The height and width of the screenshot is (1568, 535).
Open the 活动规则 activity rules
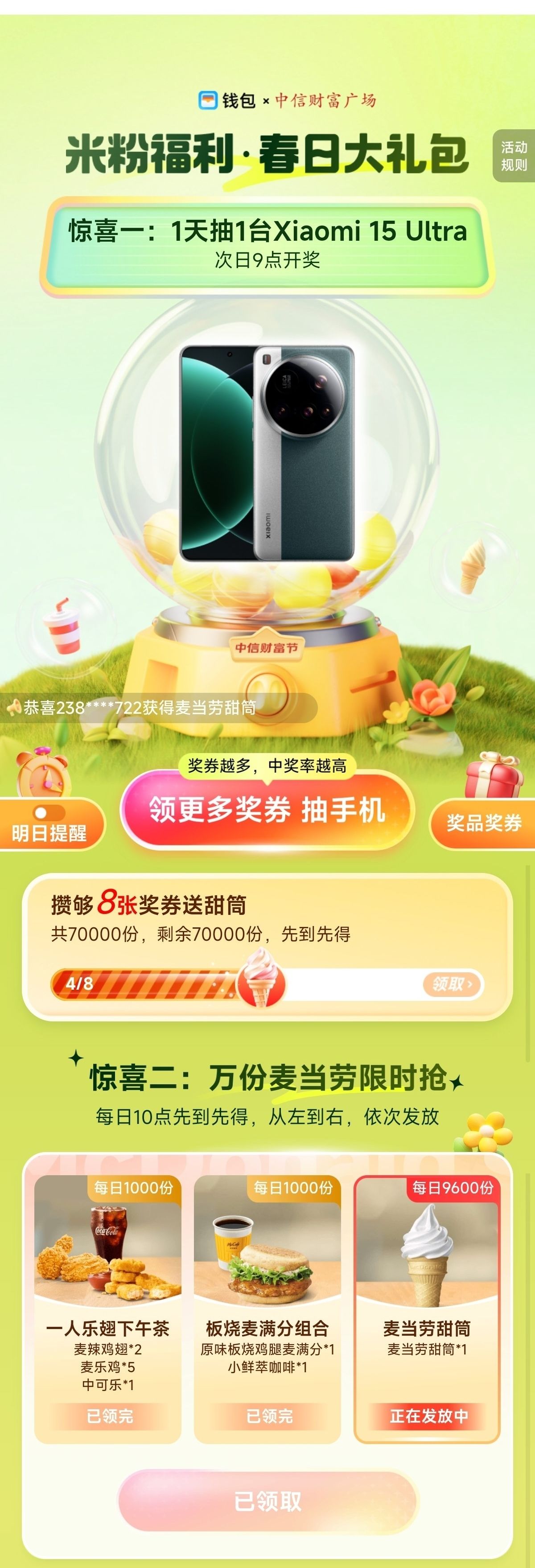pyautogui.click(x=513, y=156)
